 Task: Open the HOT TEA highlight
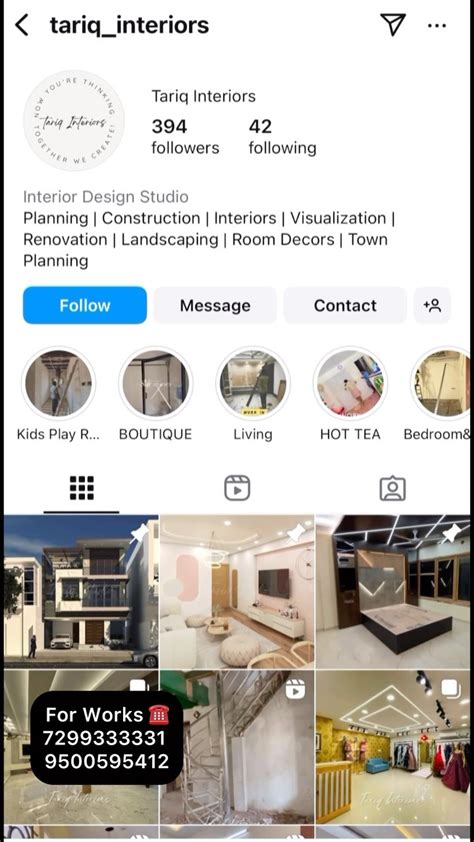(x=350, y=383)
